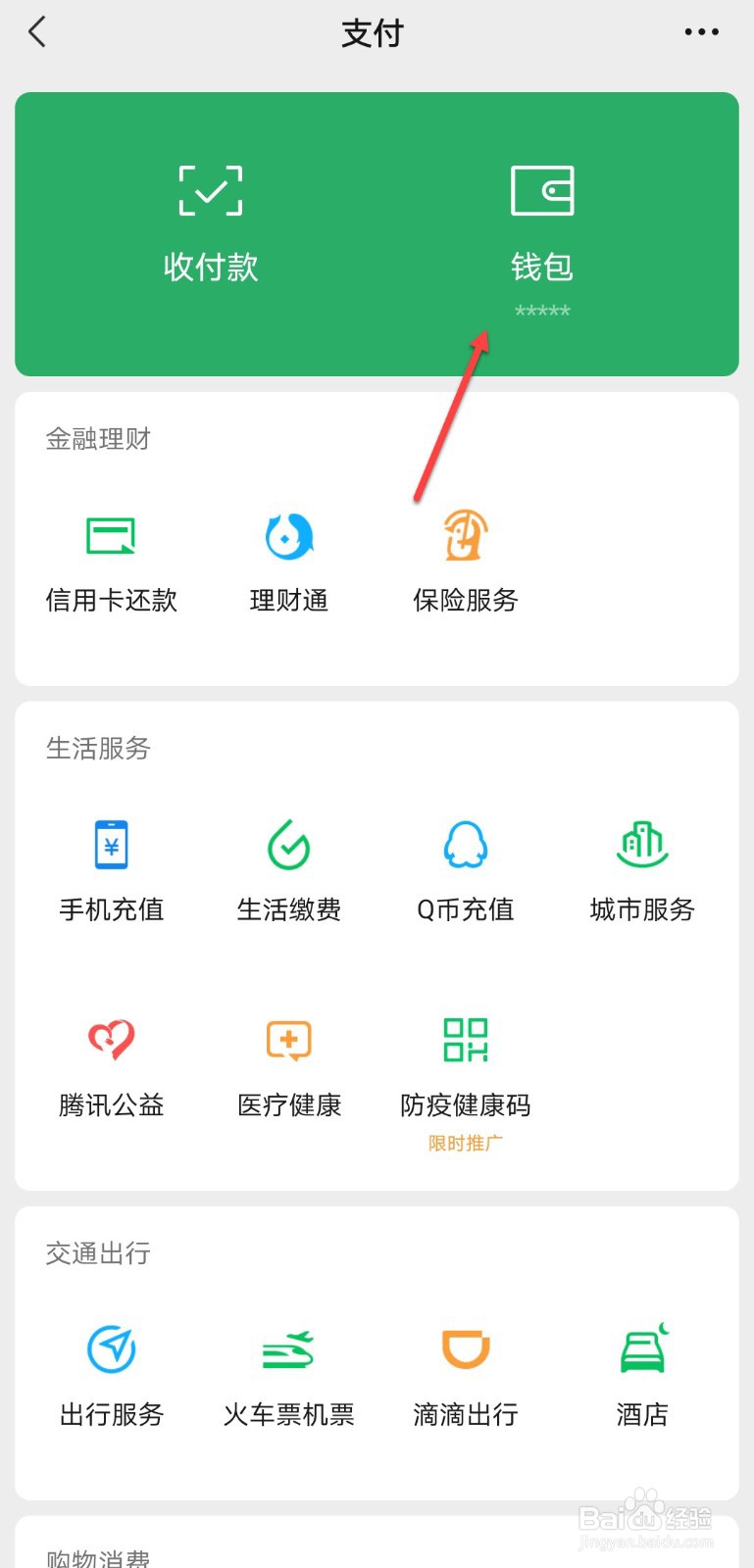Tap the back arrow to exit payment page
The height and width of the screenshot is (1568, 754).
(37, 32)
